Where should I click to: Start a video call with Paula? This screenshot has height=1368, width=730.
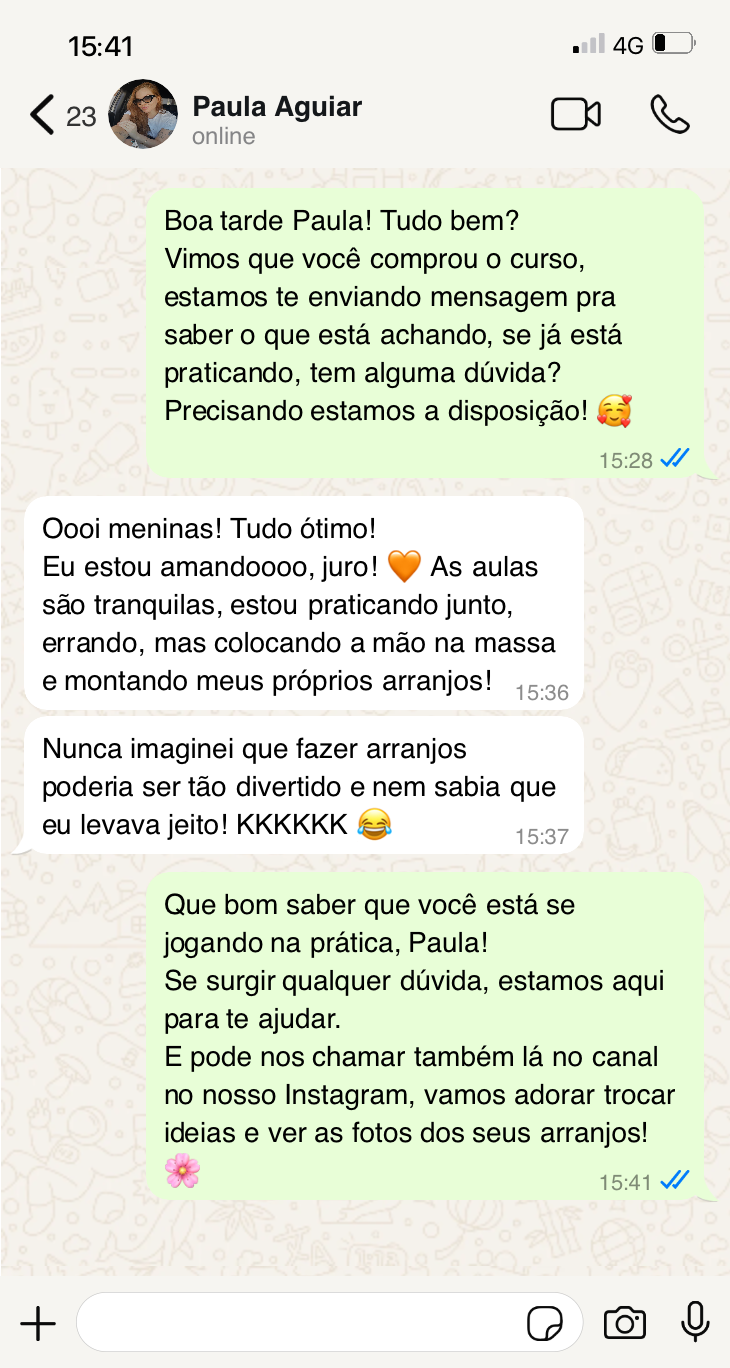click(x=576, y=115)
